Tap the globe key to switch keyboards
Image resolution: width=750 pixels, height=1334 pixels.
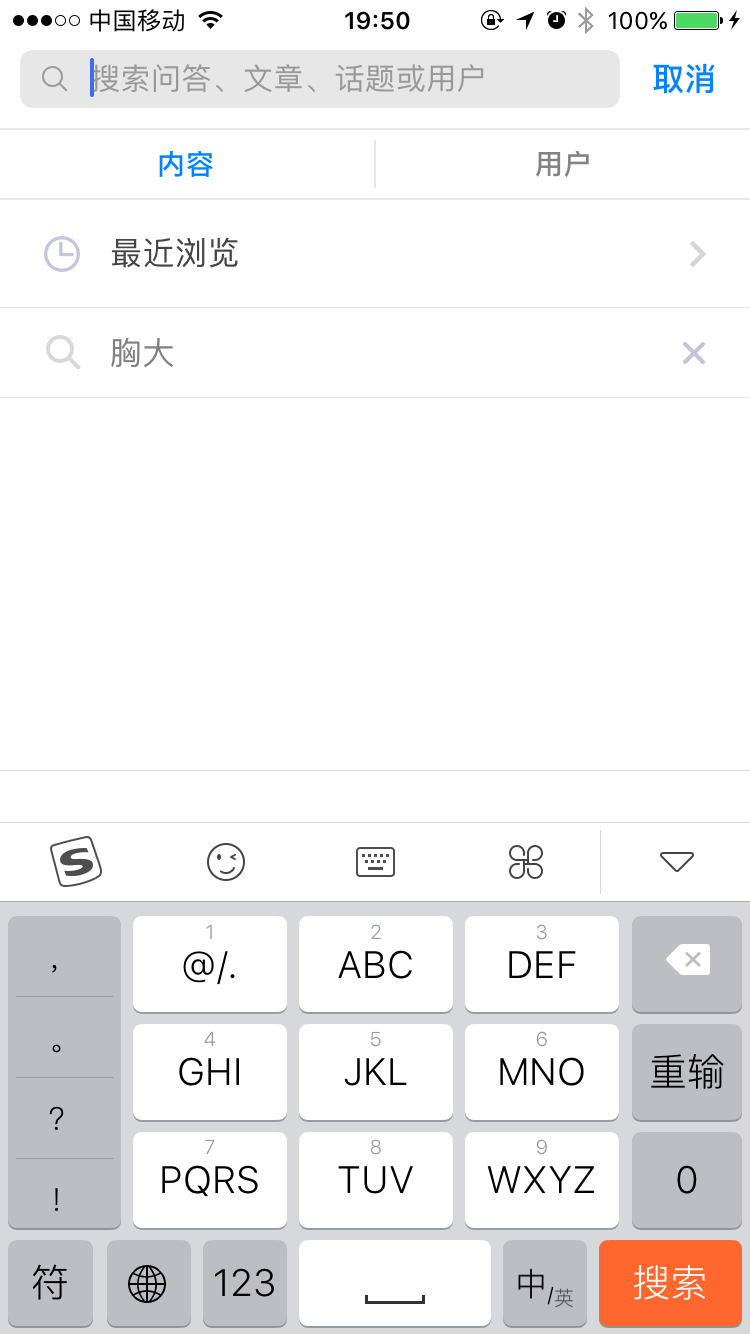148,1283
